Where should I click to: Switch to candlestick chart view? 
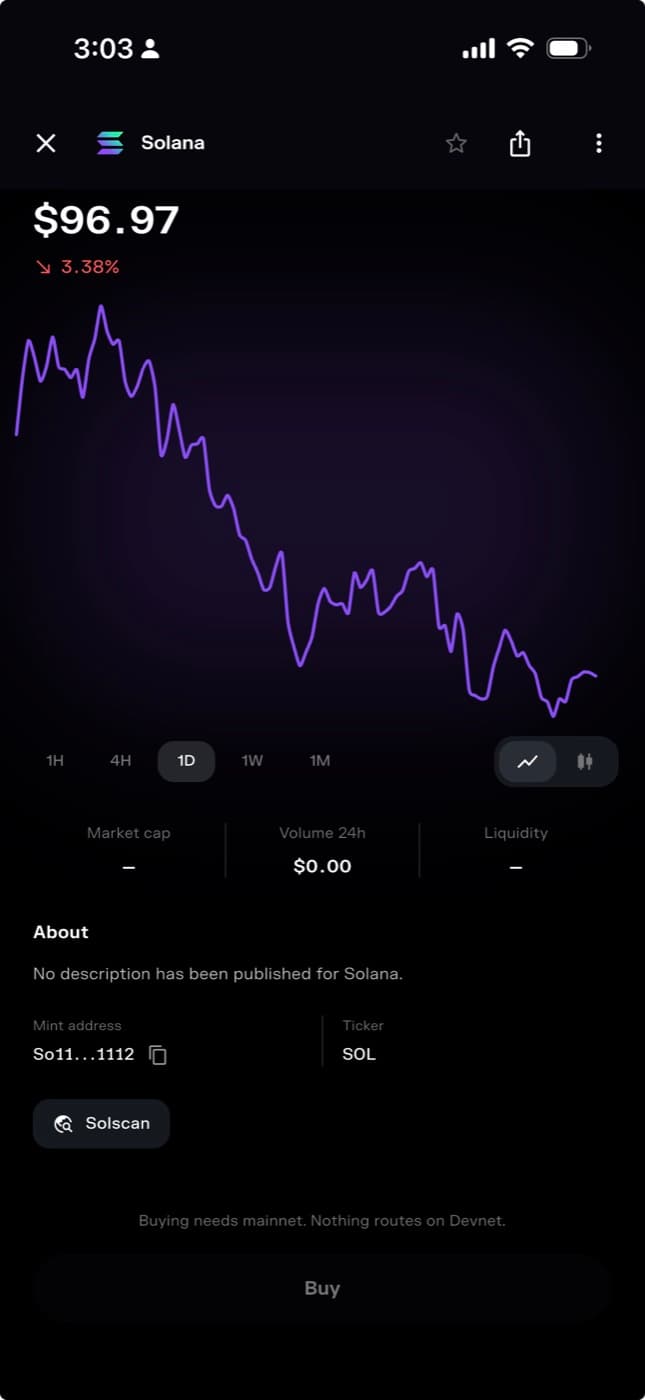click(x=585, y=762)
